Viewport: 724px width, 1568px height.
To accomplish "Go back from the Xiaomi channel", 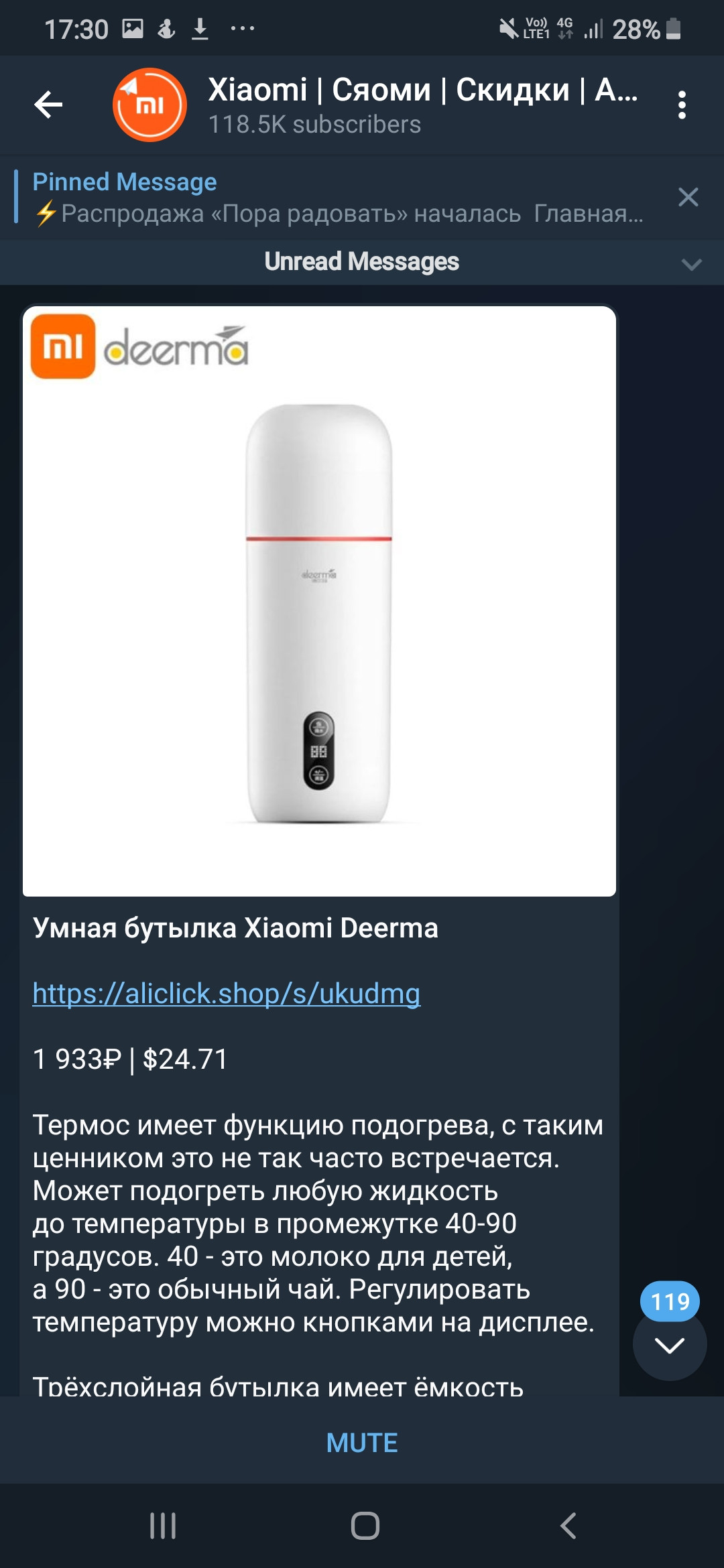I will (48, 105).
